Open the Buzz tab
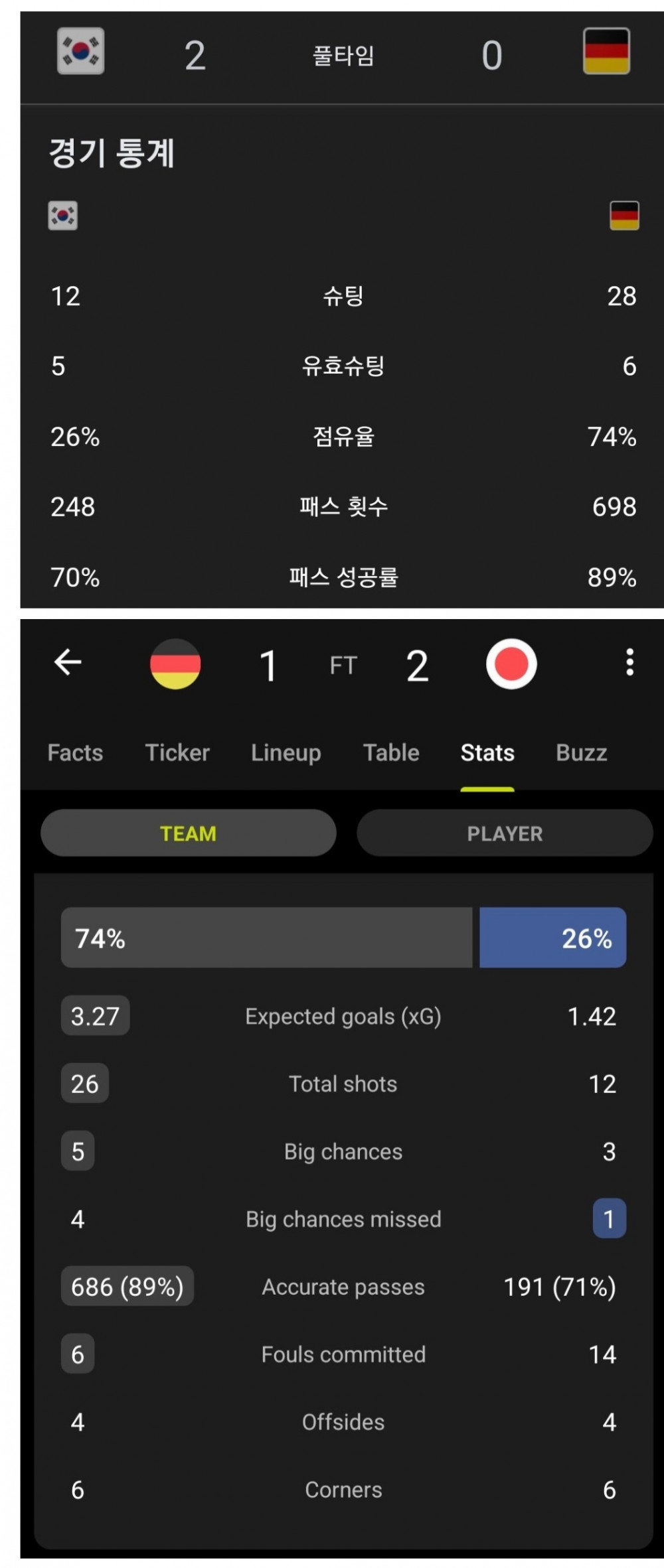 point(580,753)
